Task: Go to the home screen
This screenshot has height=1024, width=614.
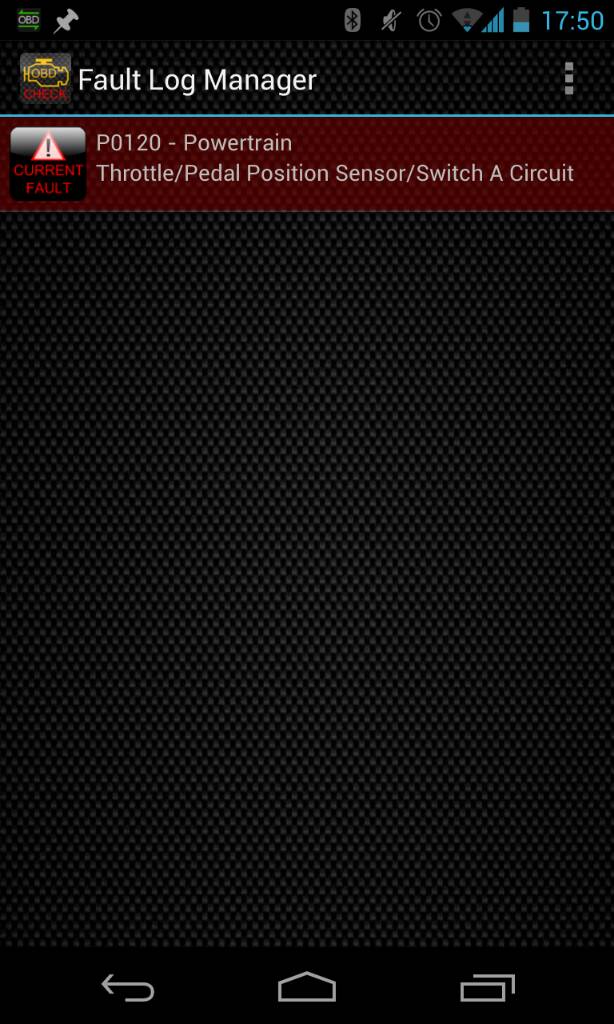Action: coord(307,988)
